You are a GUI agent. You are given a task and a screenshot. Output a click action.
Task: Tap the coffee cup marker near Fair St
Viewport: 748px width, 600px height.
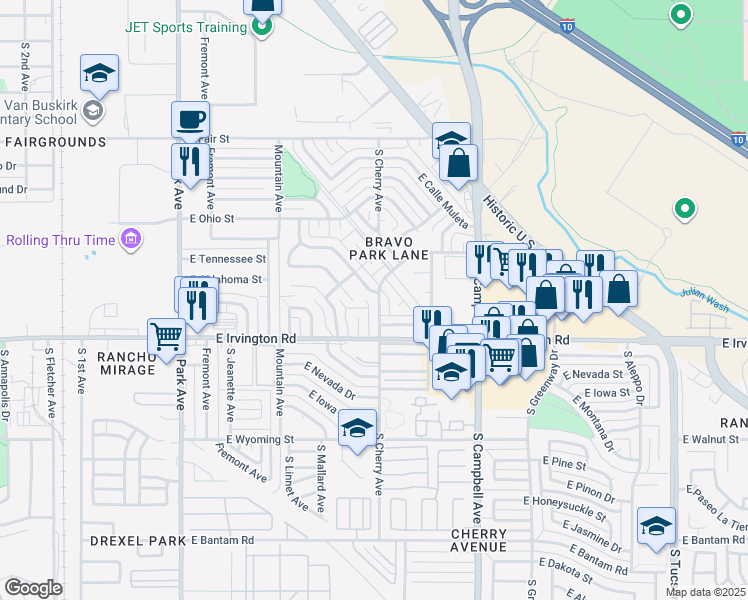tap(190, 120)
